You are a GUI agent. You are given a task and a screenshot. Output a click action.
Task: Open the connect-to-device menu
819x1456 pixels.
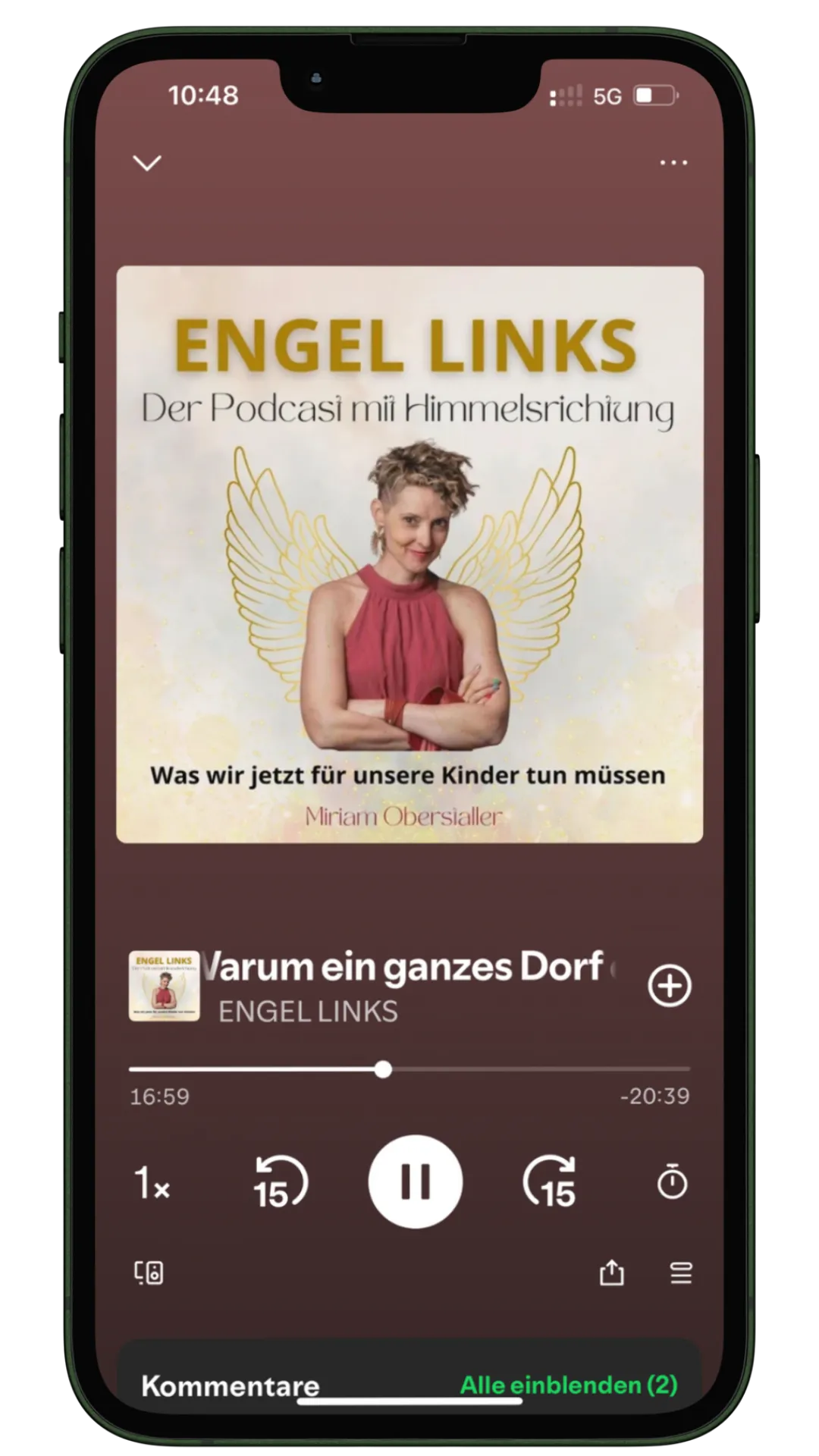[149, 1272]
